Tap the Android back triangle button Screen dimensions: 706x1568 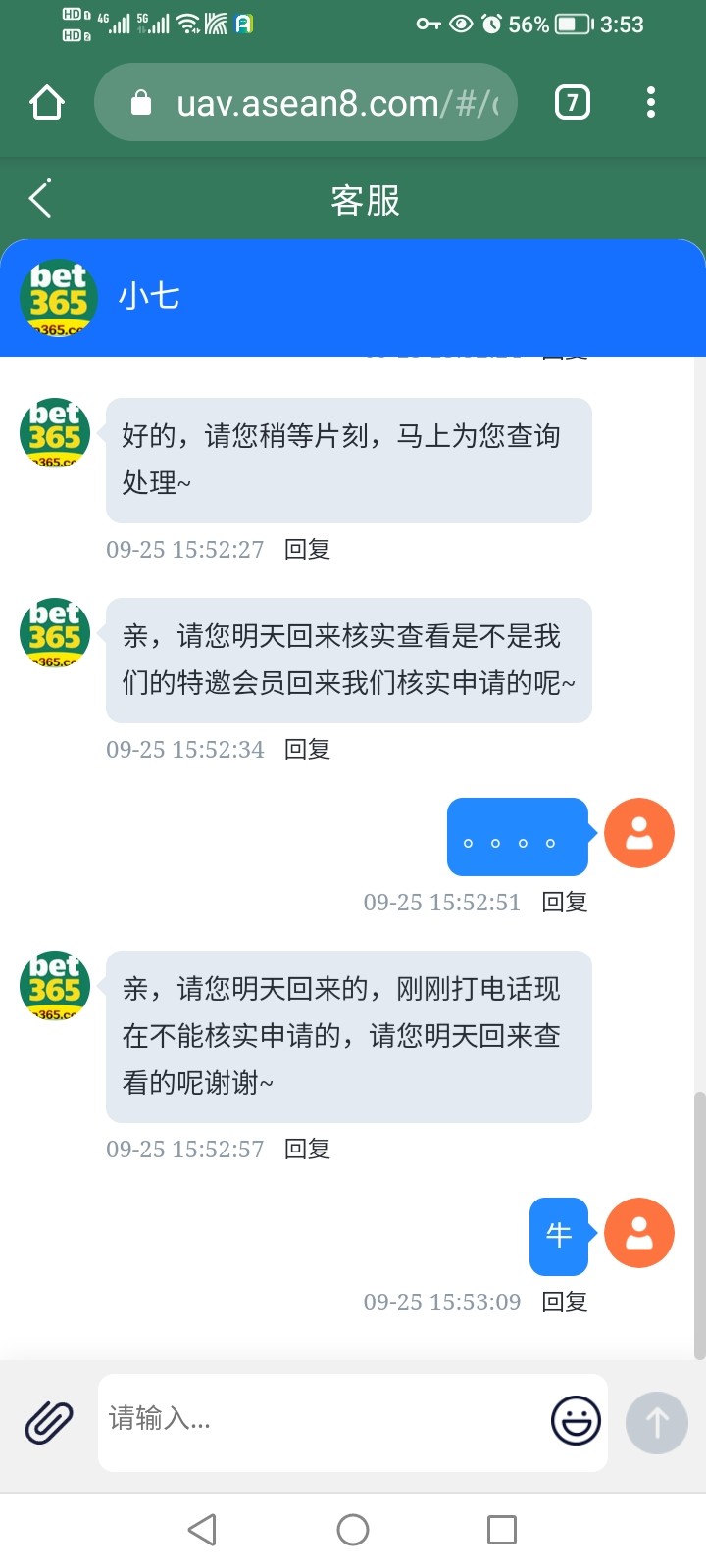click(201, 1528)
